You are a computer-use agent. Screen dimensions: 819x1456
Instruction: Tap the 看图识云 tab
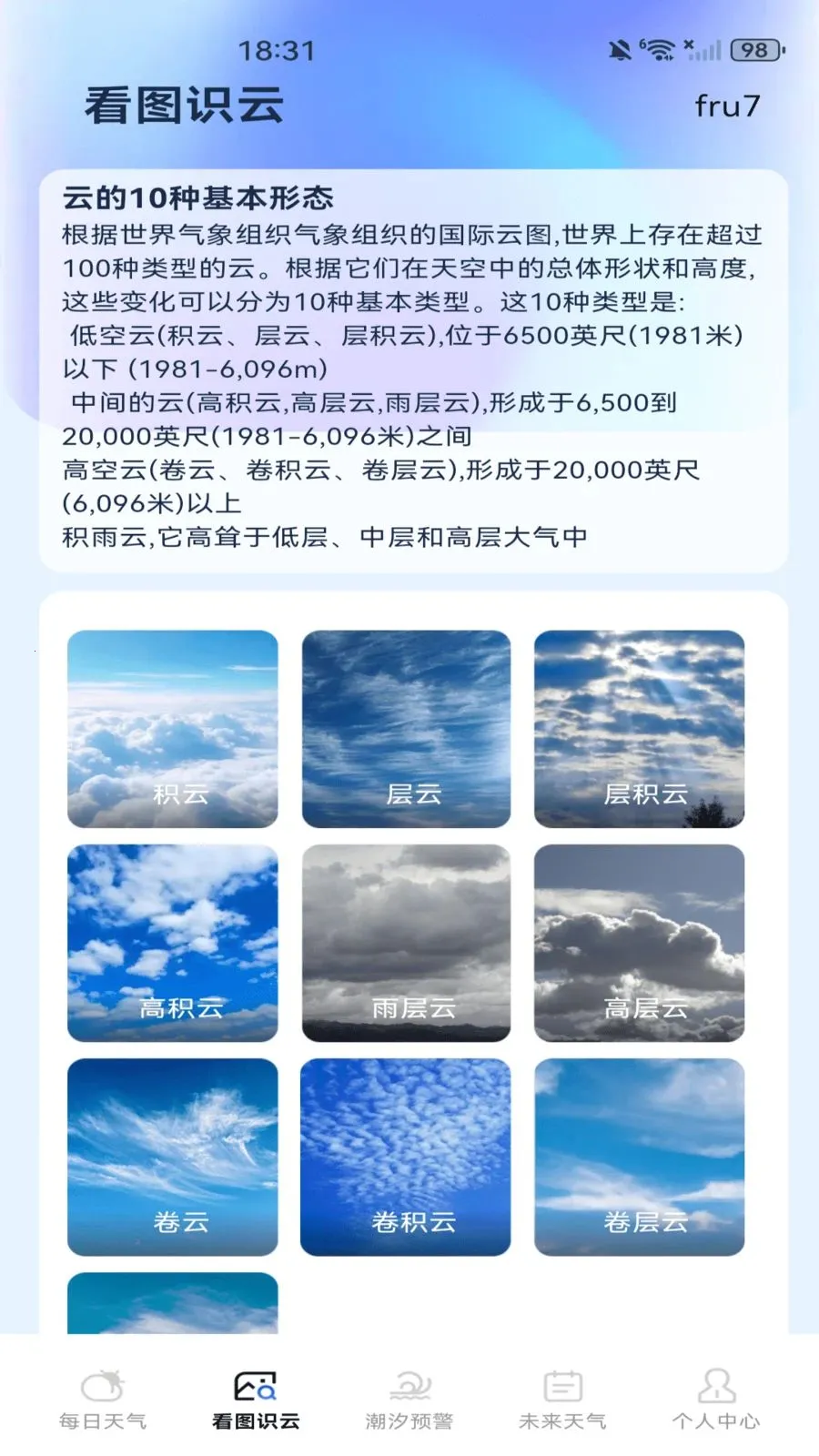(x=256, y=1400)
